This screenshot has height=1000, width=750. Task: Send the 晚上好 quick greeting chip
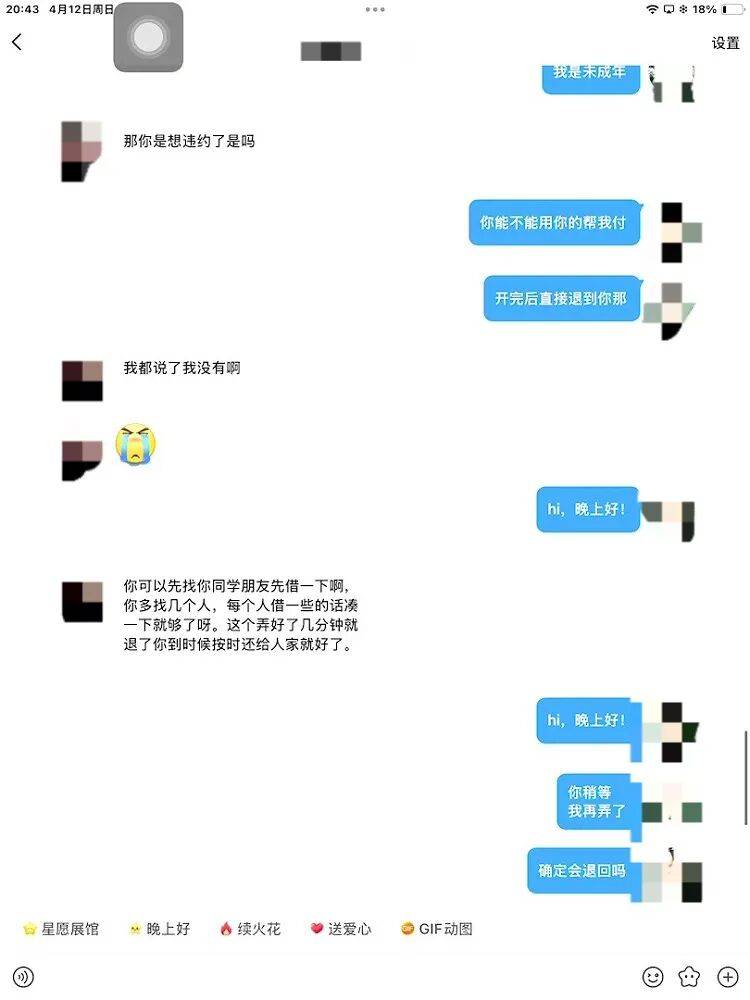pyautogui.click(x=159, y=929)
